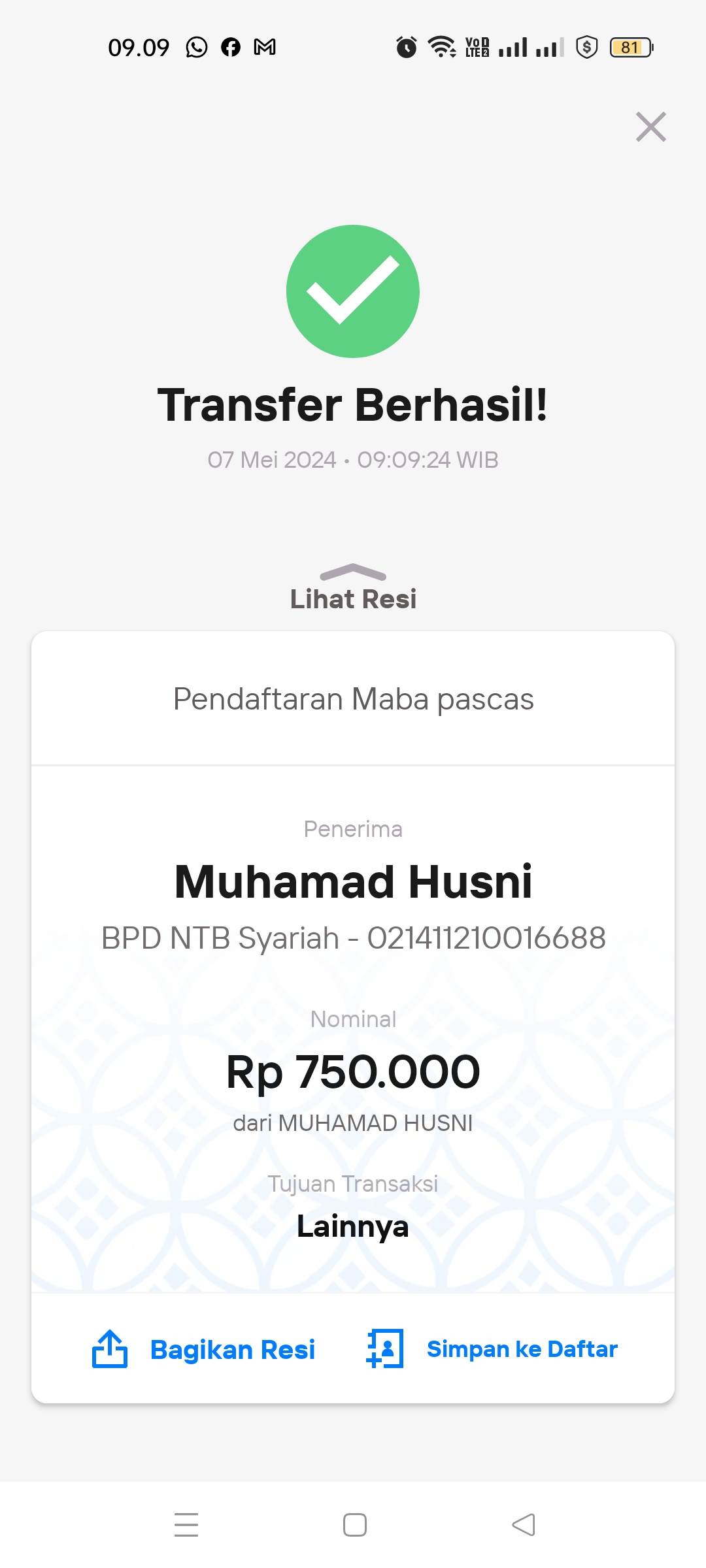Close the transfer success screen
This screenshot has height=1568, width=706.
point(650,127)
